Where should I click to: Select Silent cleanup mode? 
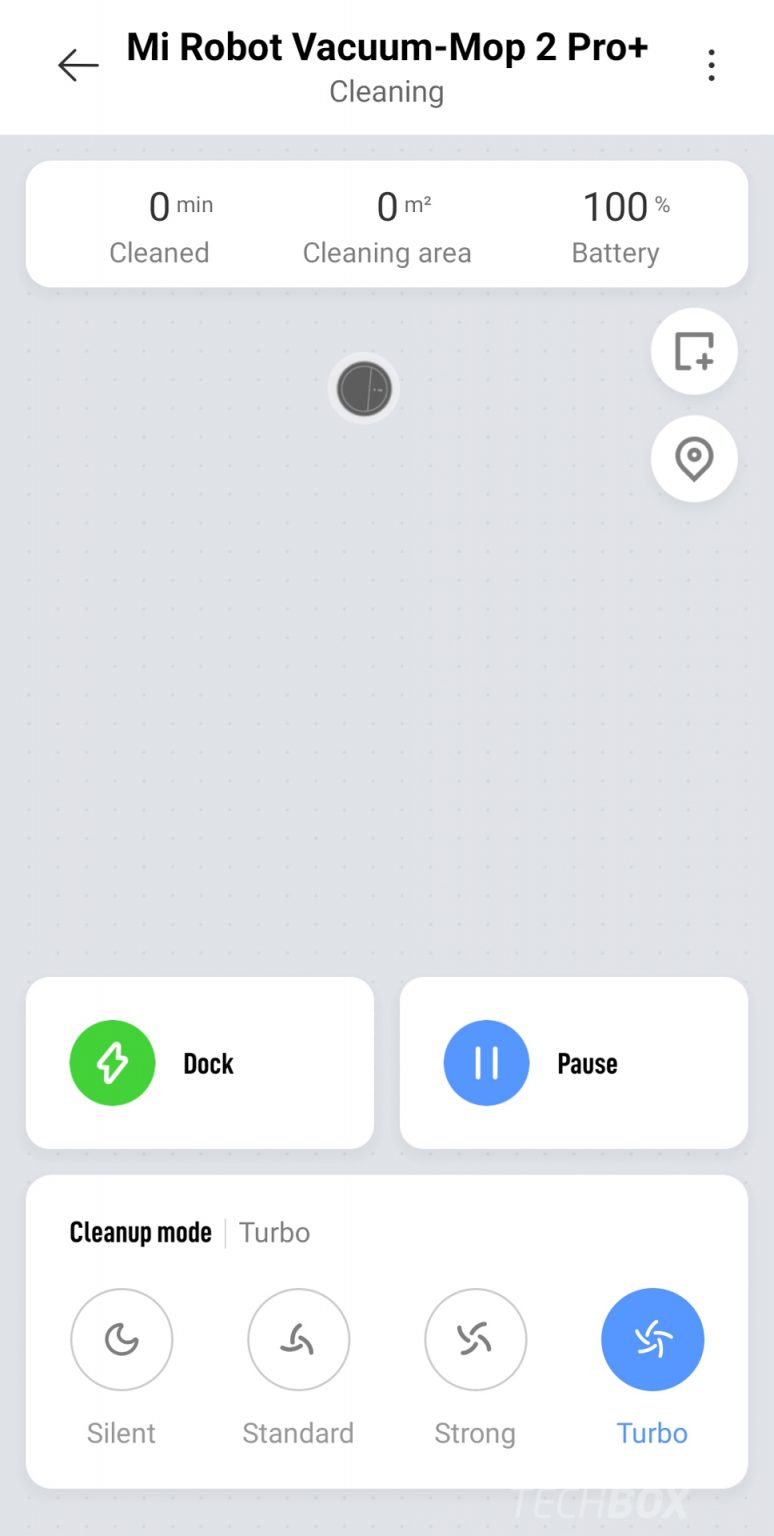(x=121, y=1340)
